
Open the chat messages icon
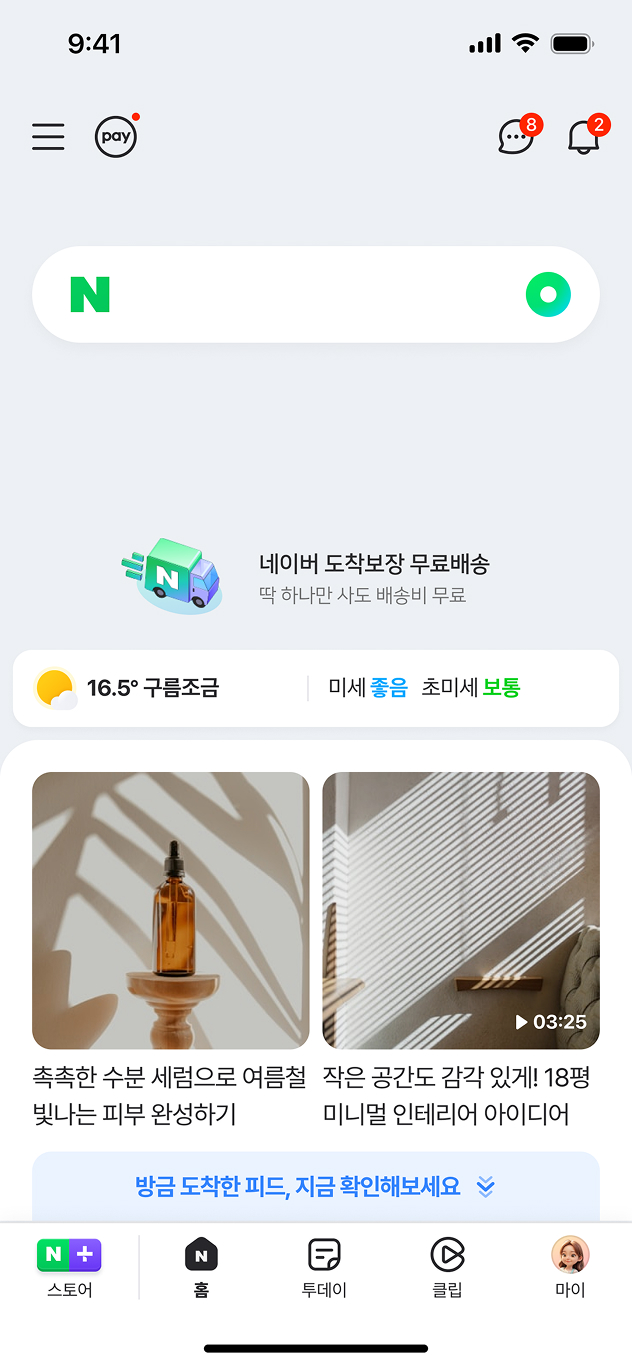[515, 137]
